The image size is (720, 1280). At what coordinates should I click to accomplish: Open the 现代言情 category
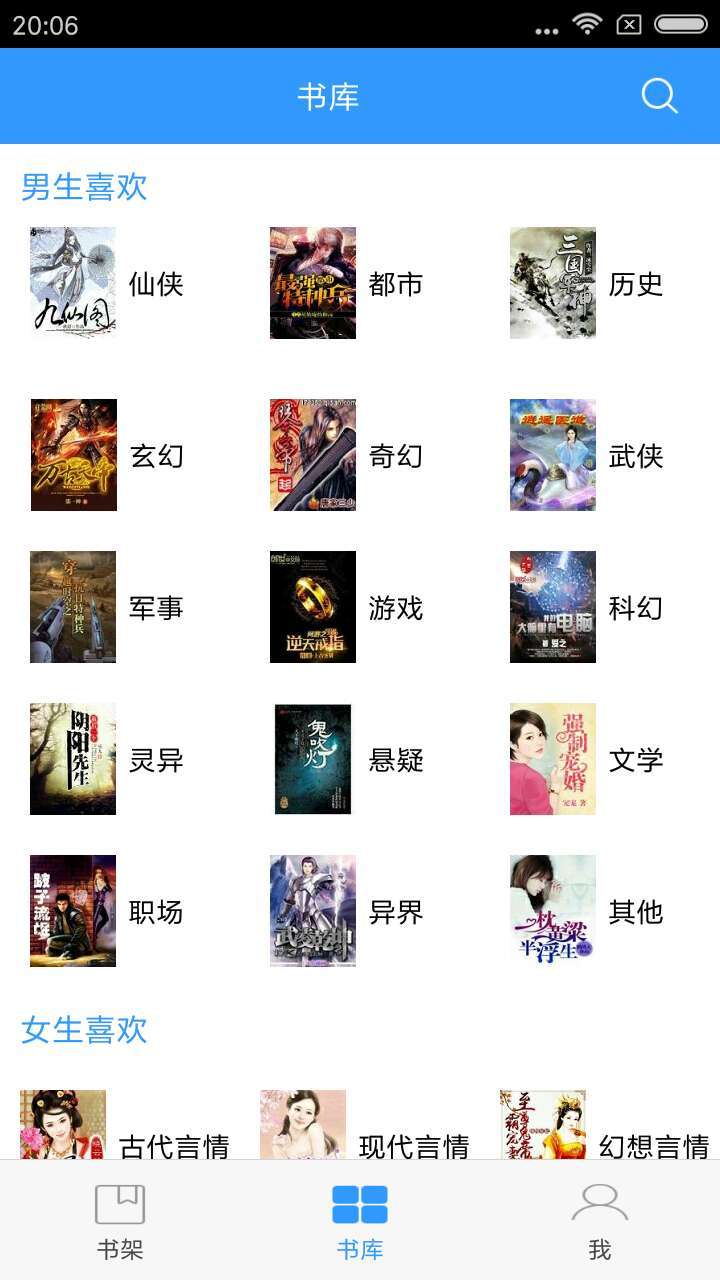[365, 1126]
